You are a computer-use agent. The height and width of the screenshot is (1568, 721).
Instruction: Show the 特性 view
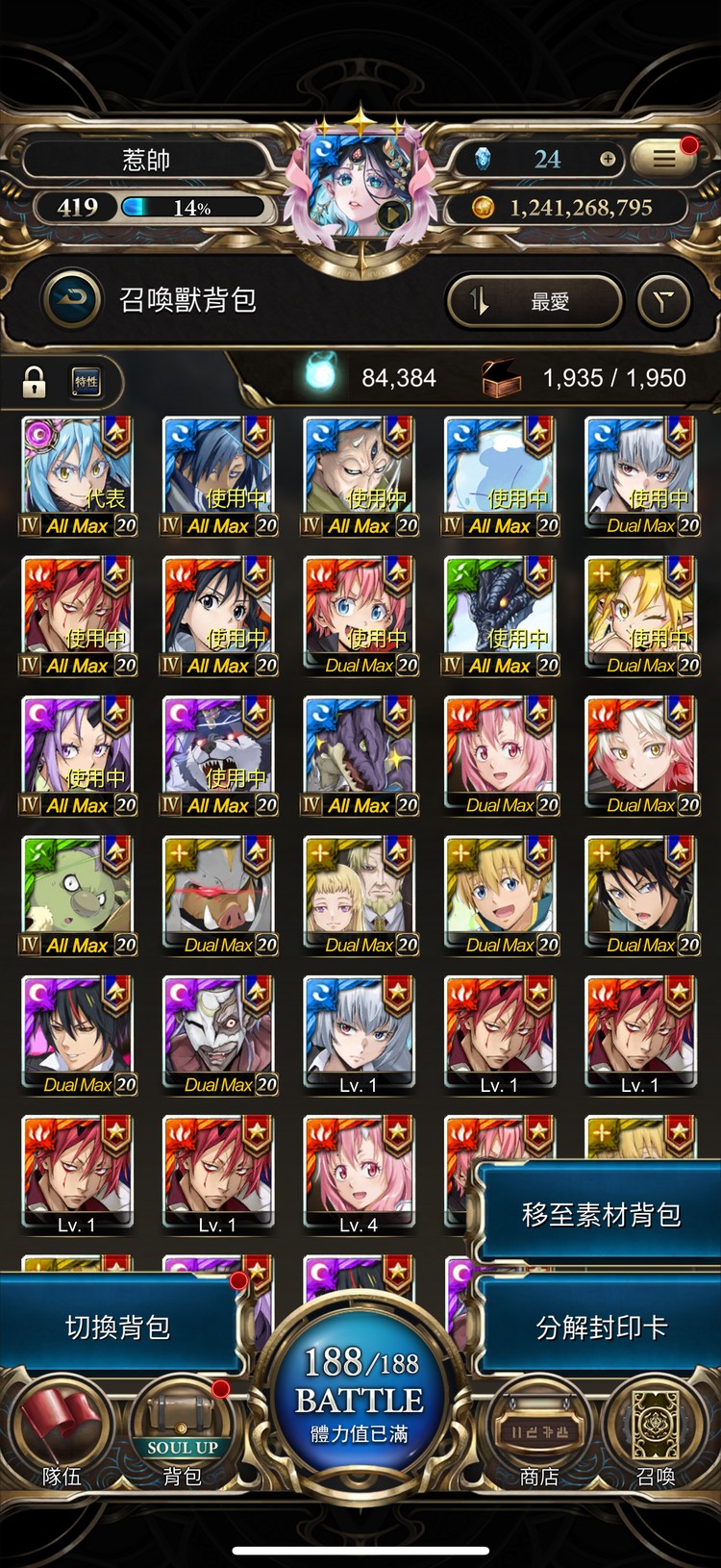(87, 382)
